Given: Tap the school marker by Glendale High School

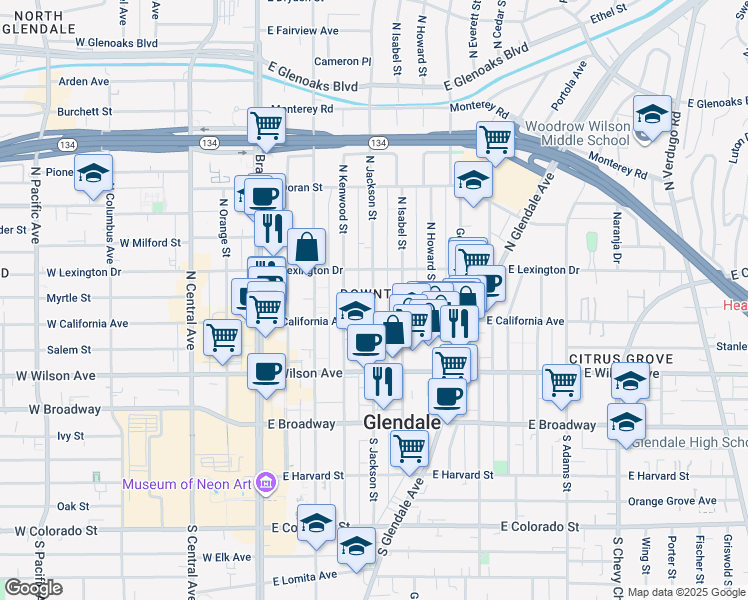Looking at the screenshot, I should click(x=626, y=423).
